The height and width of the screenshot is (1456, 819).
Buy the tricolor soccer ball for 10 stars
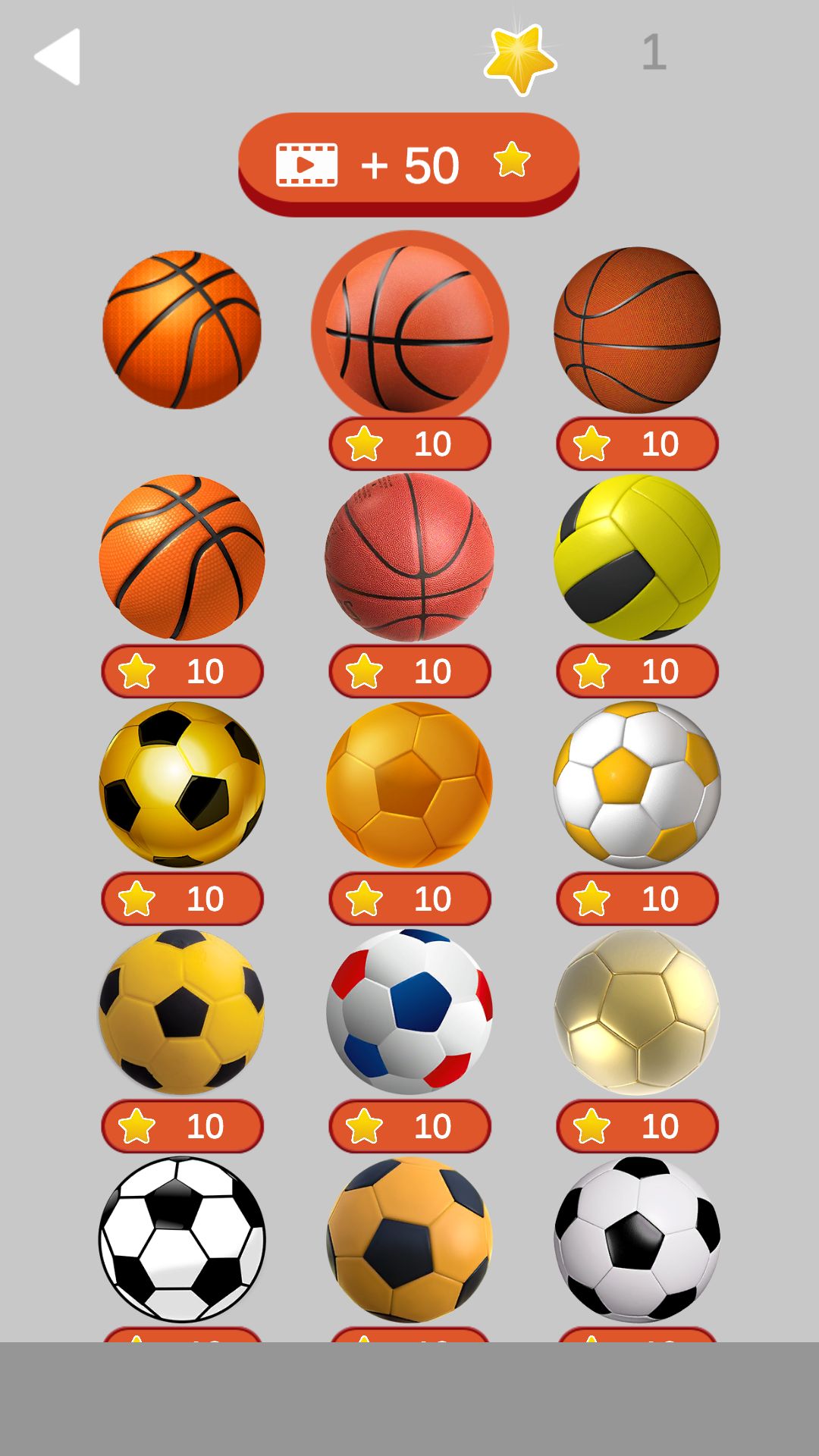click(x=409, y=1126)
